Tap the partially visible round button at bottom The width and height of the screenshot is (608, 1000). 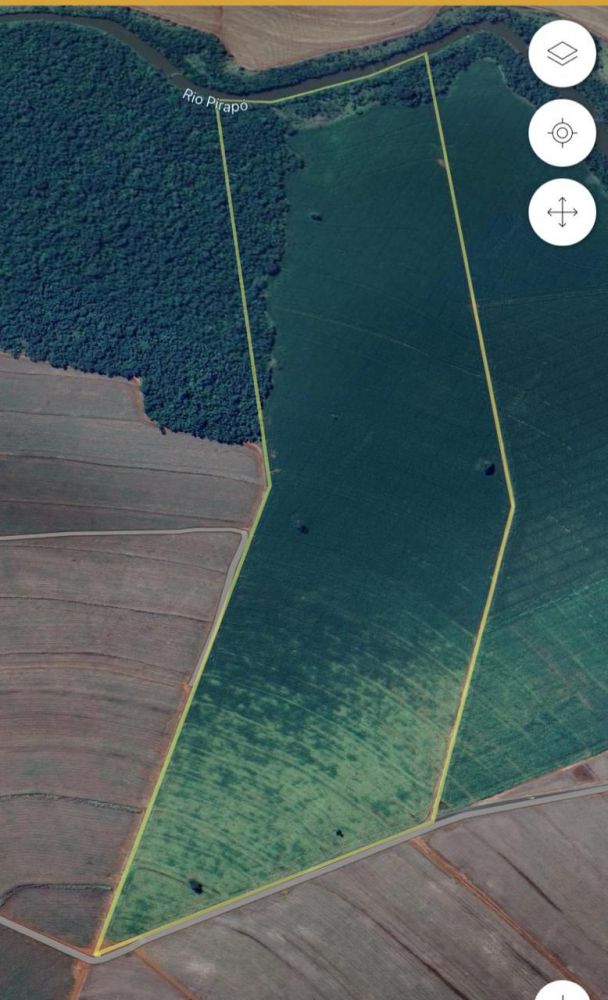(562, 990)
